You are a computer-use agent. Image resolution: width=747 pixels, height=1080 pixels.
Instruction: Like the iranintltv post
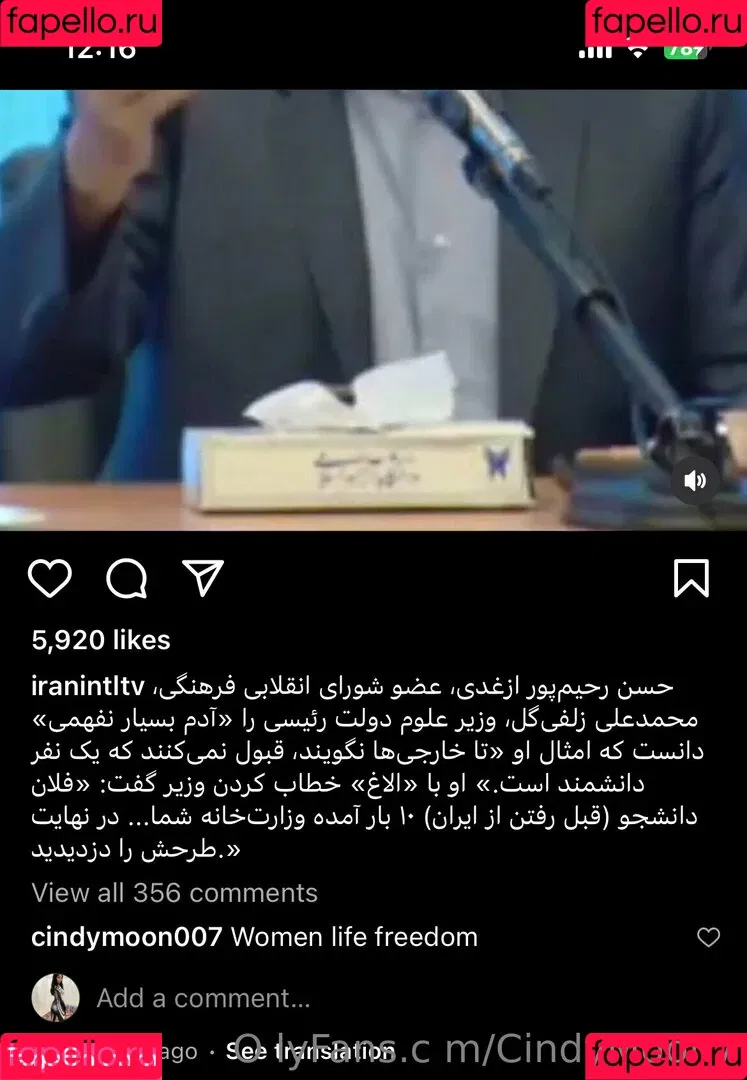pos(49,578)
